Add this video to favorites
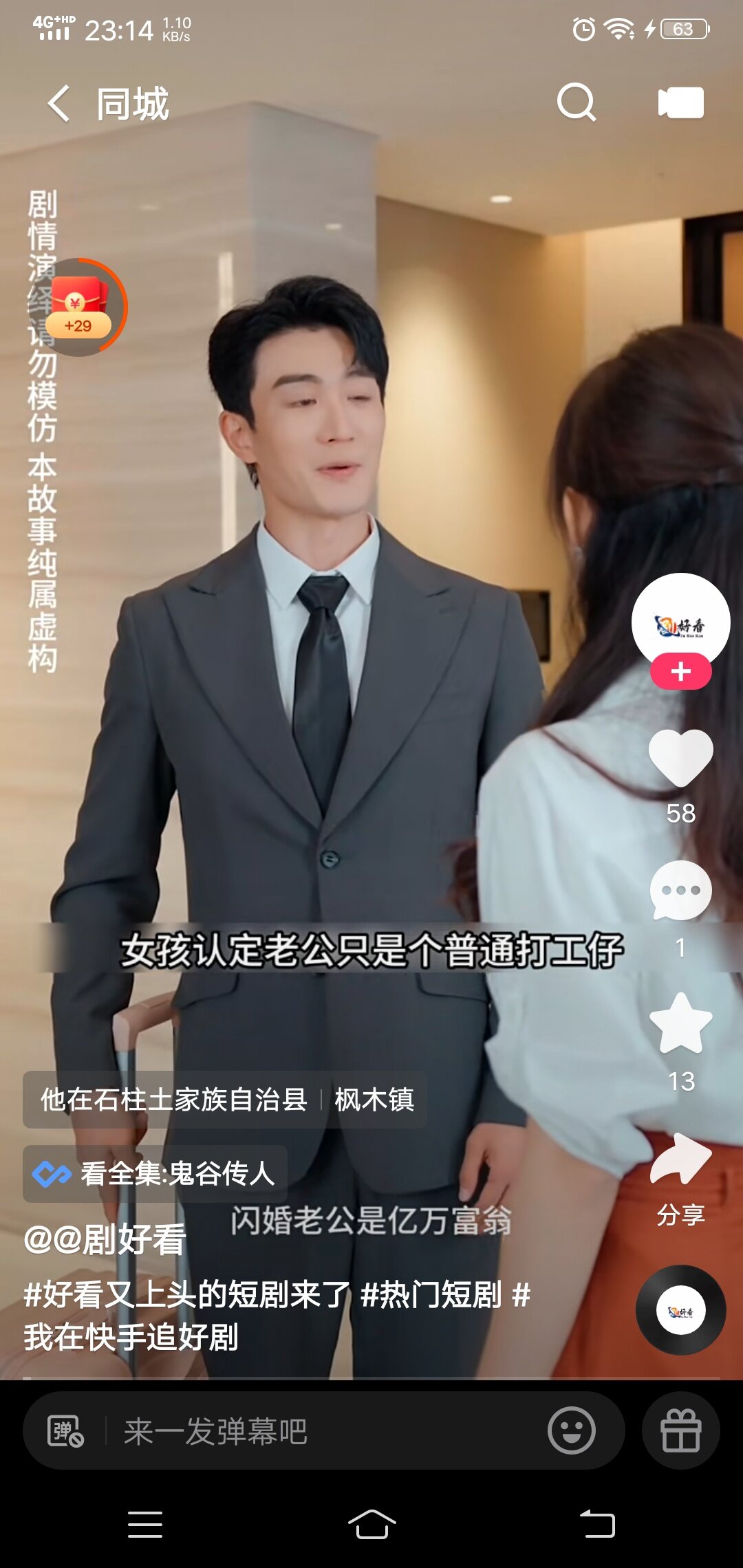 pyautogui.click(x=680, y=1024)
